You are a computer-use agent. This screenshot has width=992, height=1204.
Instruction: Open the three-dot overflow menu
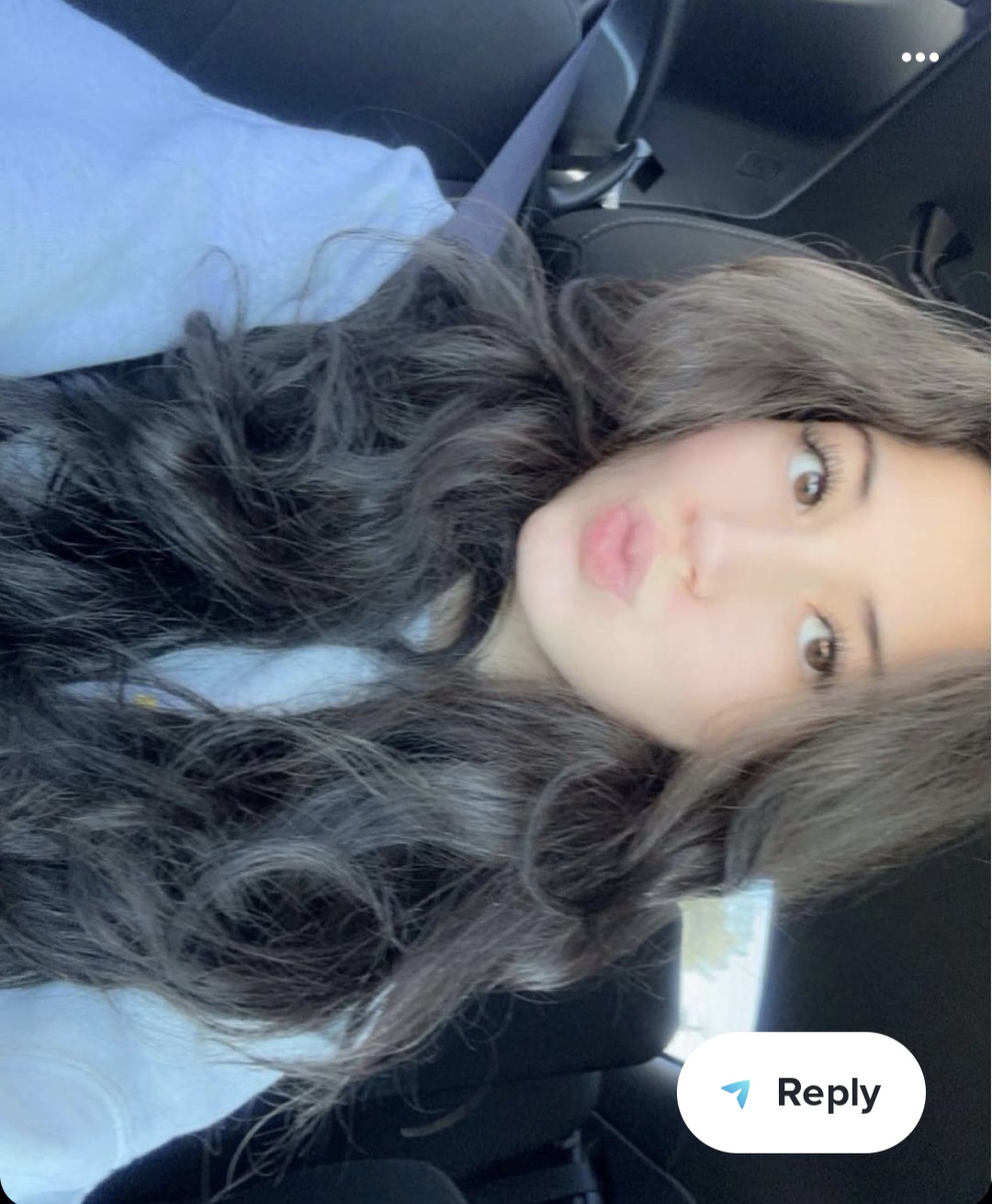tap(919, 57)
